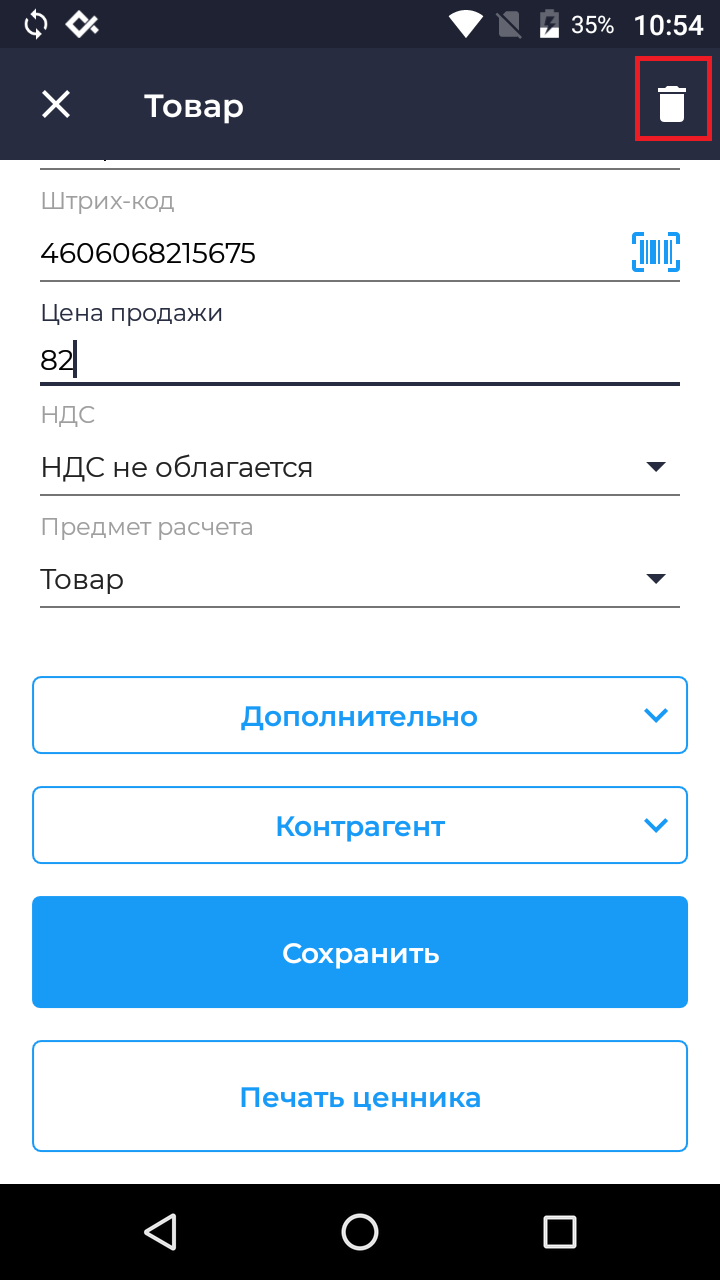Scan barcode with the scanner icon

pyautogui.click(x=655, y=251)
